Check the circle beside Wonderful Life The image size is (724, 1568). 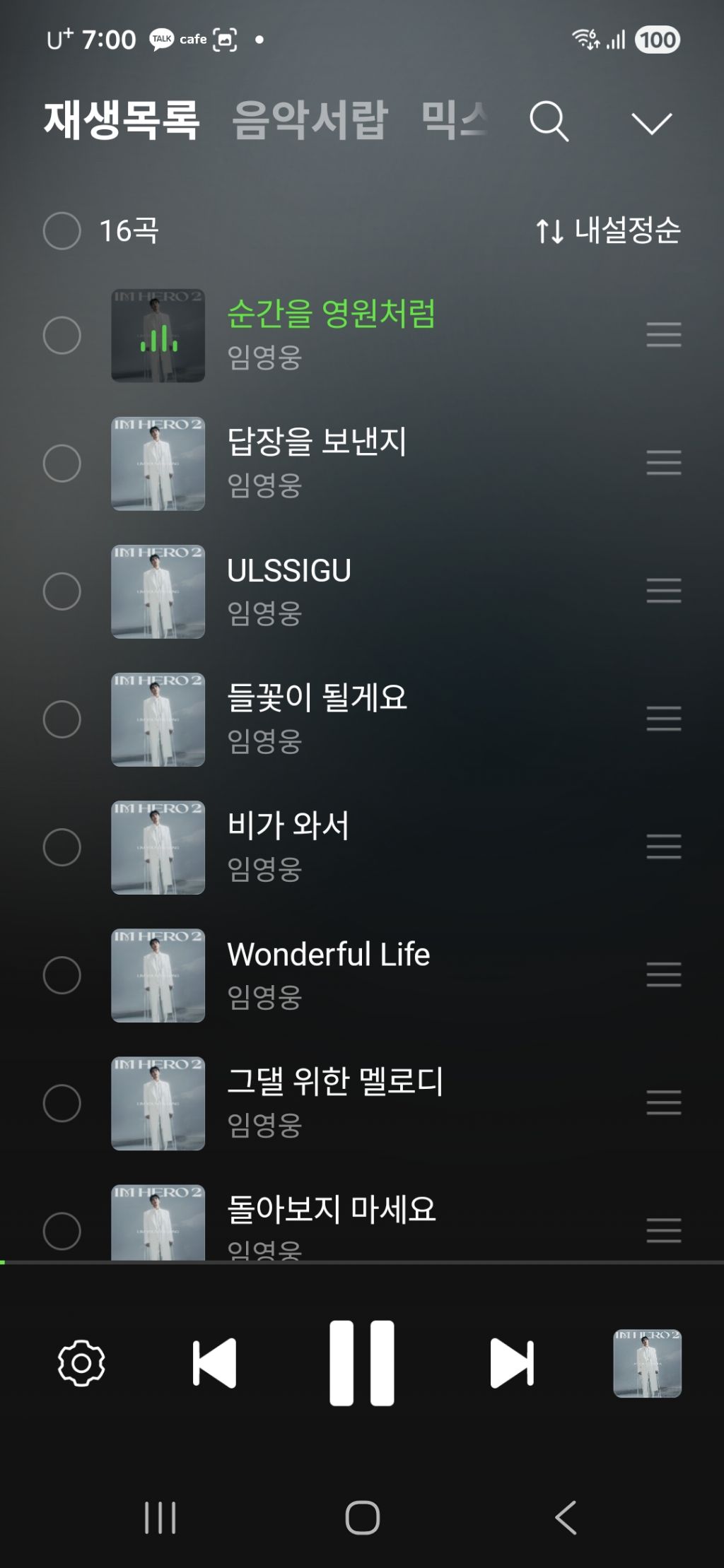click(62, 975)
